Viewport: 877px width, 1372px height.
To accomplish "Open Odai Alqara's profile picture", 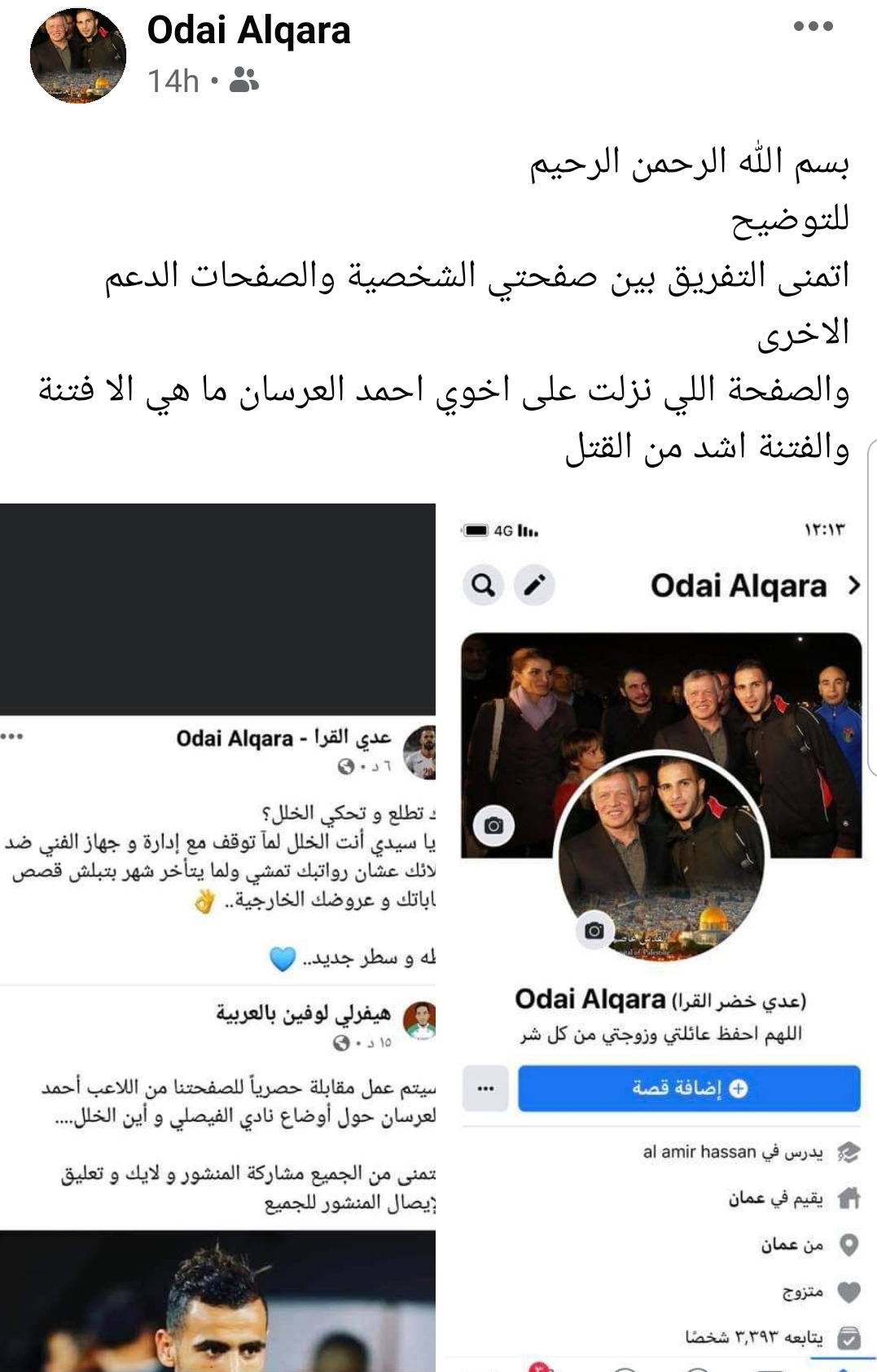I will 78,55.
